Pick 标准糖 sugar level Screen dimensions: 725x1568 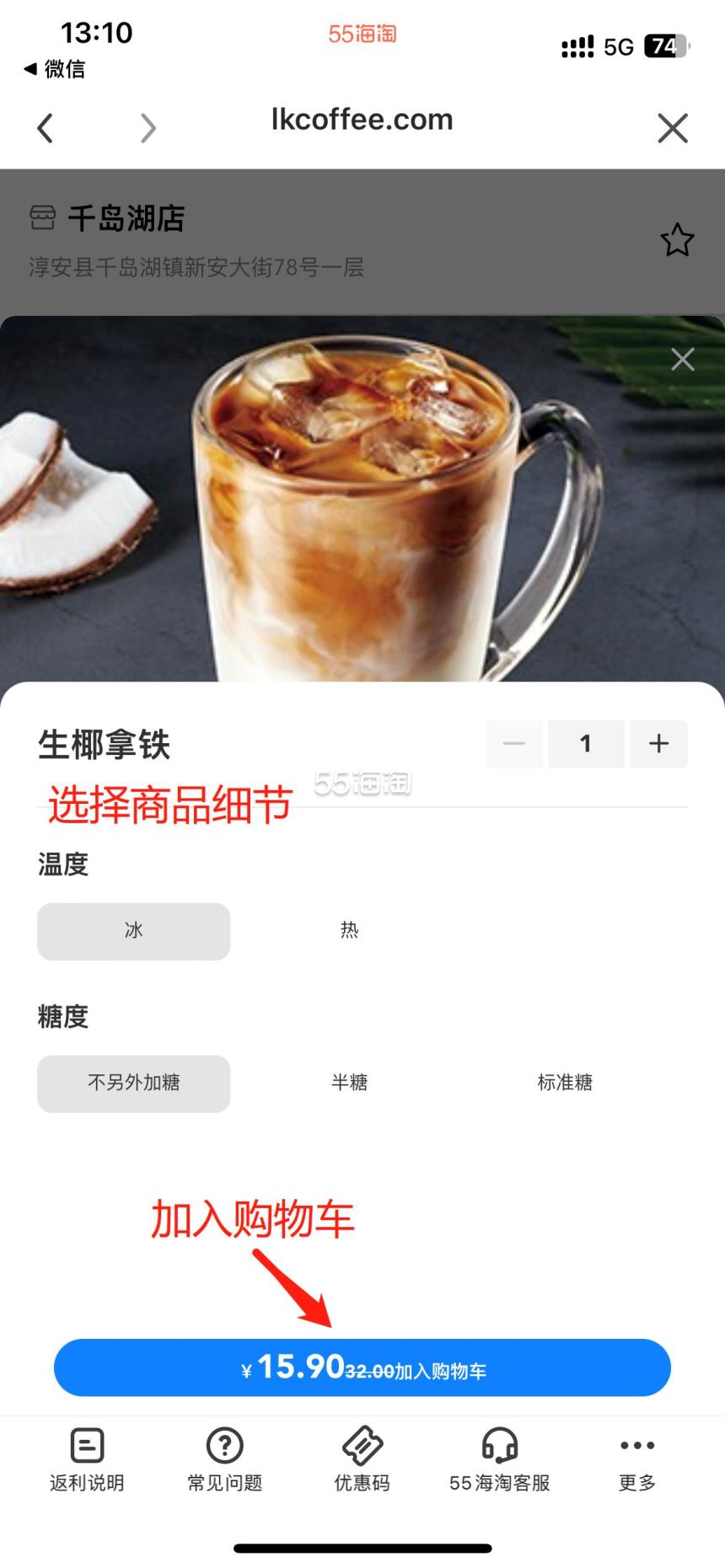[565, 1084]
